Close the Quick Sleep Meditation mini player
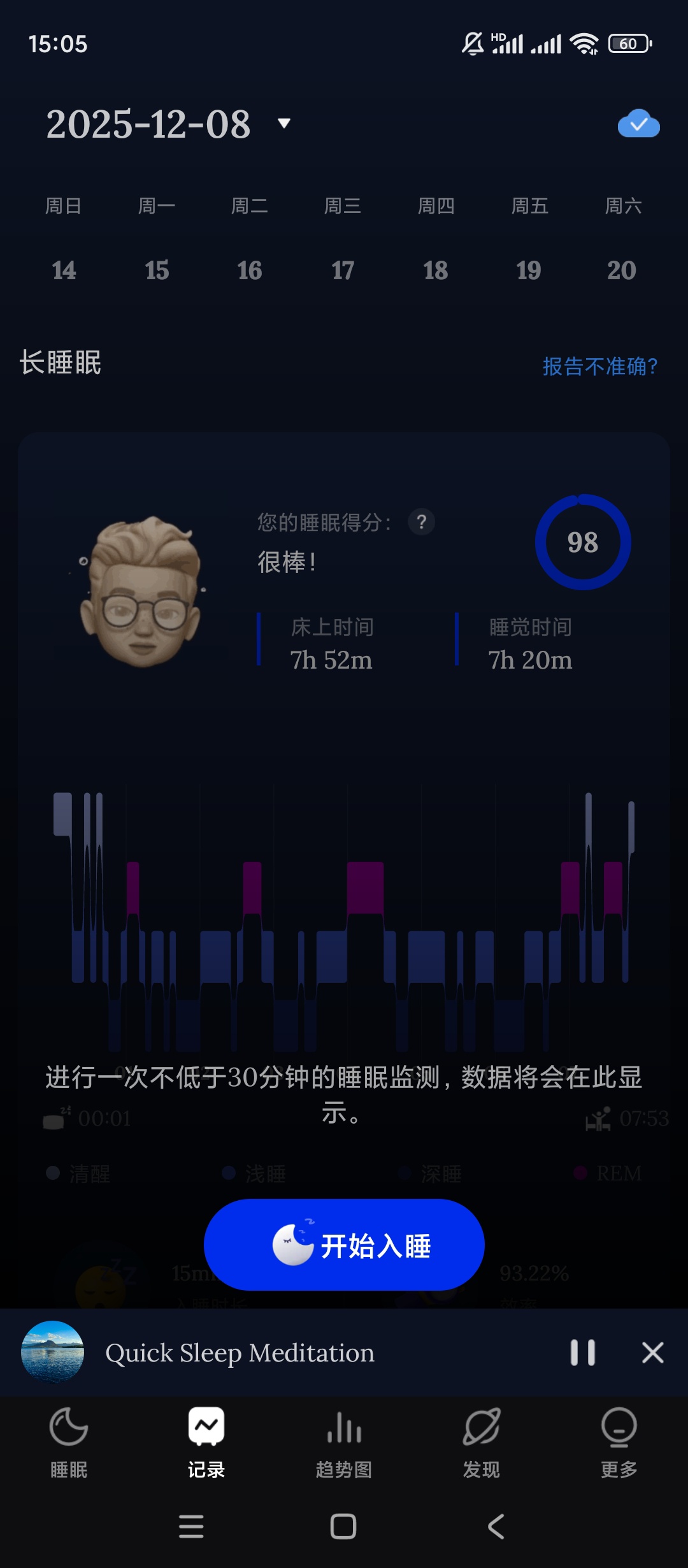Viewport: 688px width, 1568px height. 653,1352
